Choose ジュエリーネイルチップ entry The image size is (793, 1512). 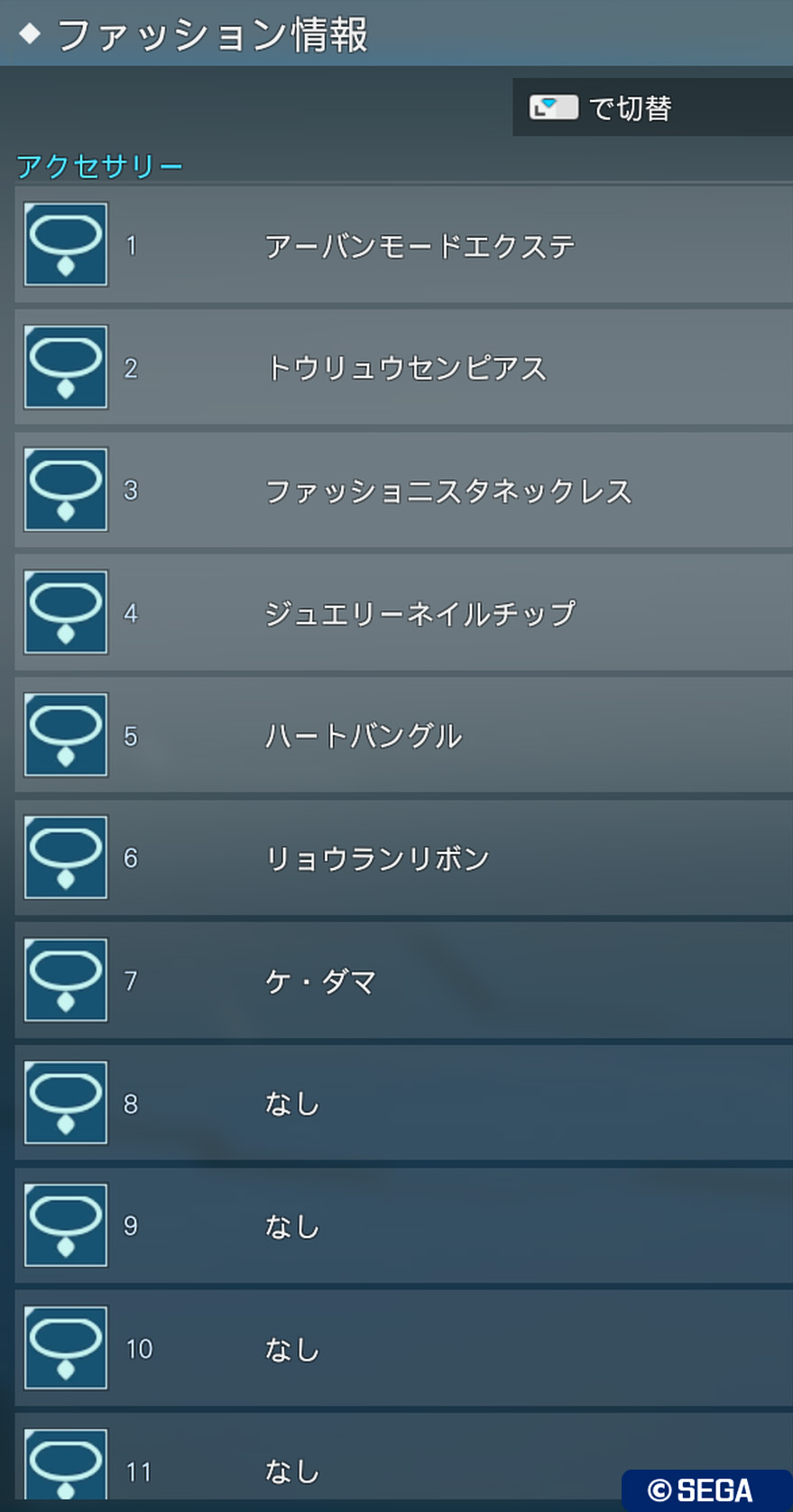tap(404, 612)
